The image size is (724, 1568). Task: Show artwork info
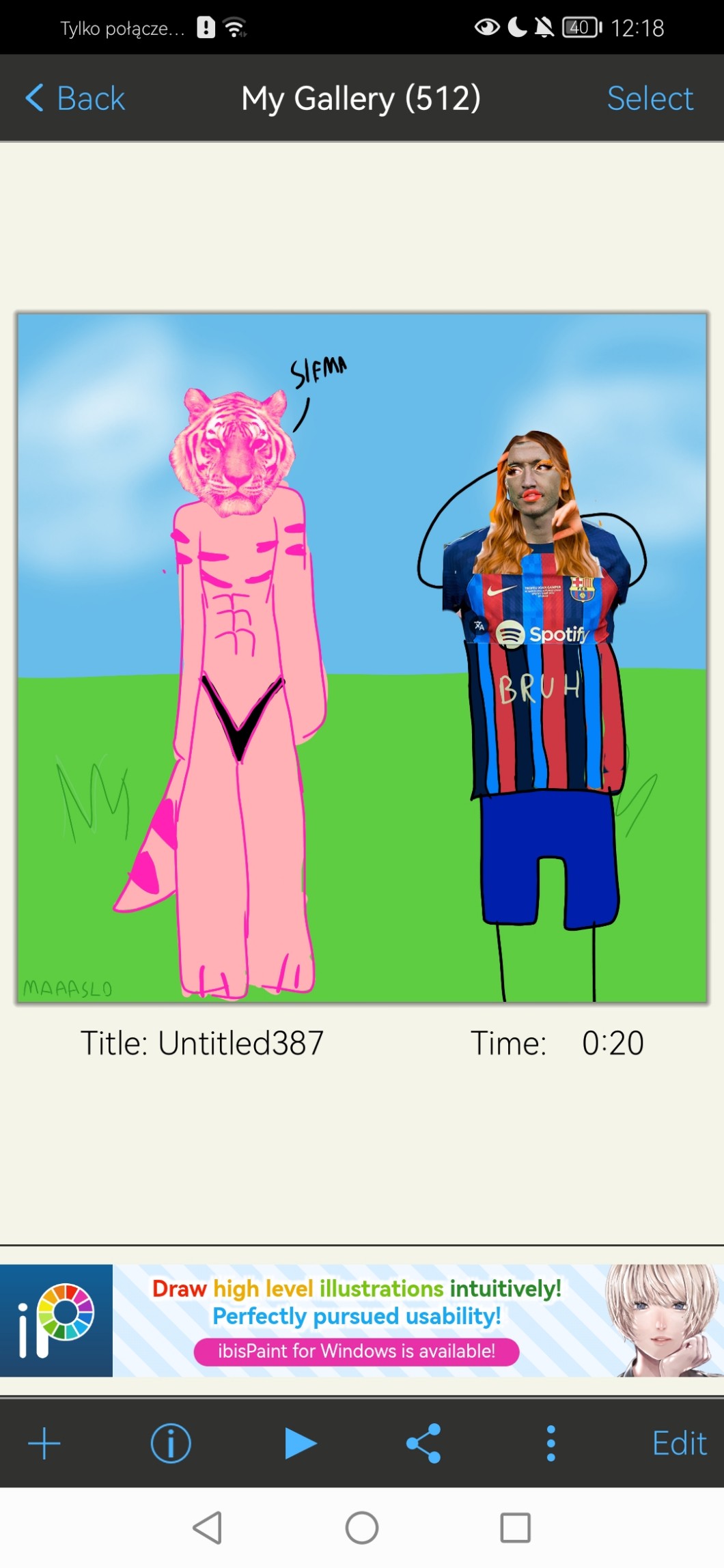point(170,1443)
